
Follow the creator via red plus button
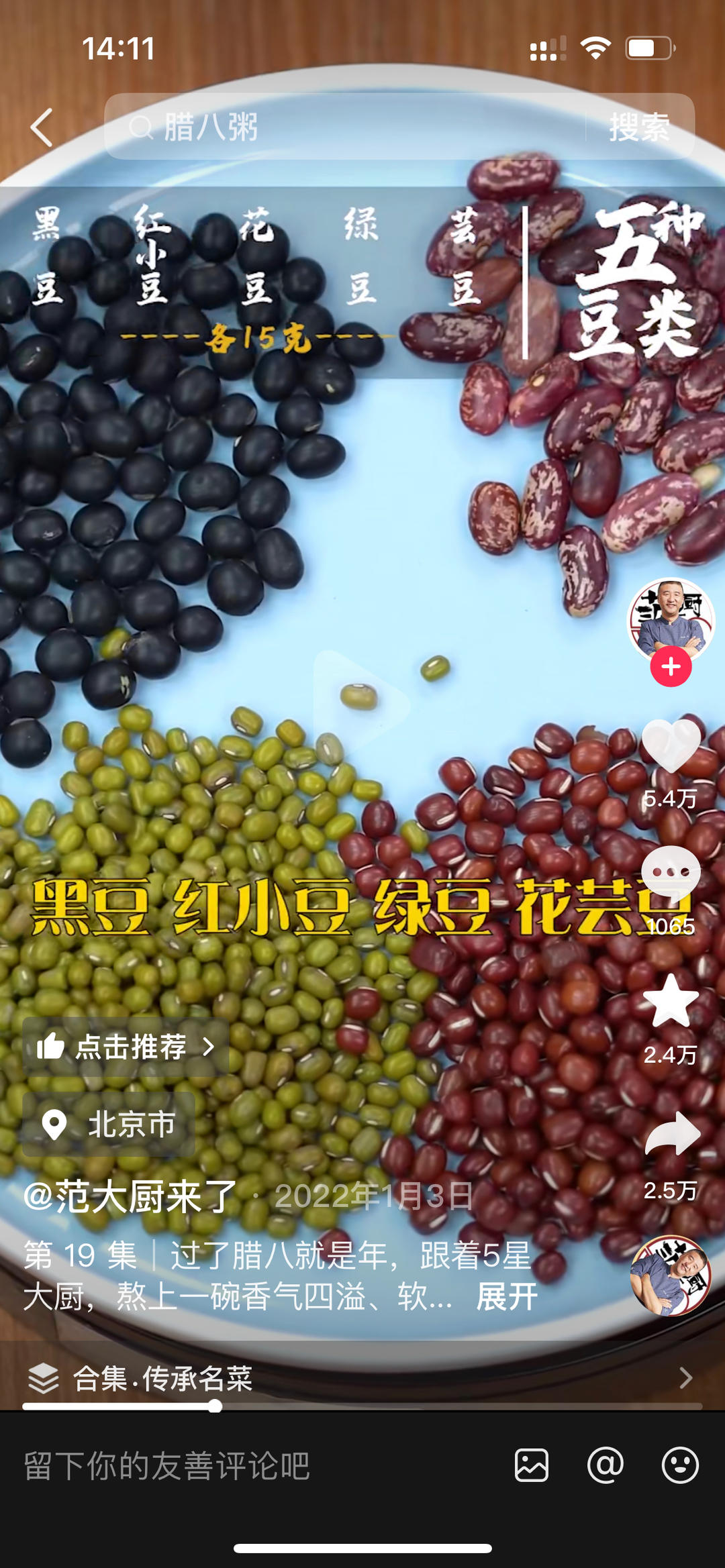tap(670, 666)
